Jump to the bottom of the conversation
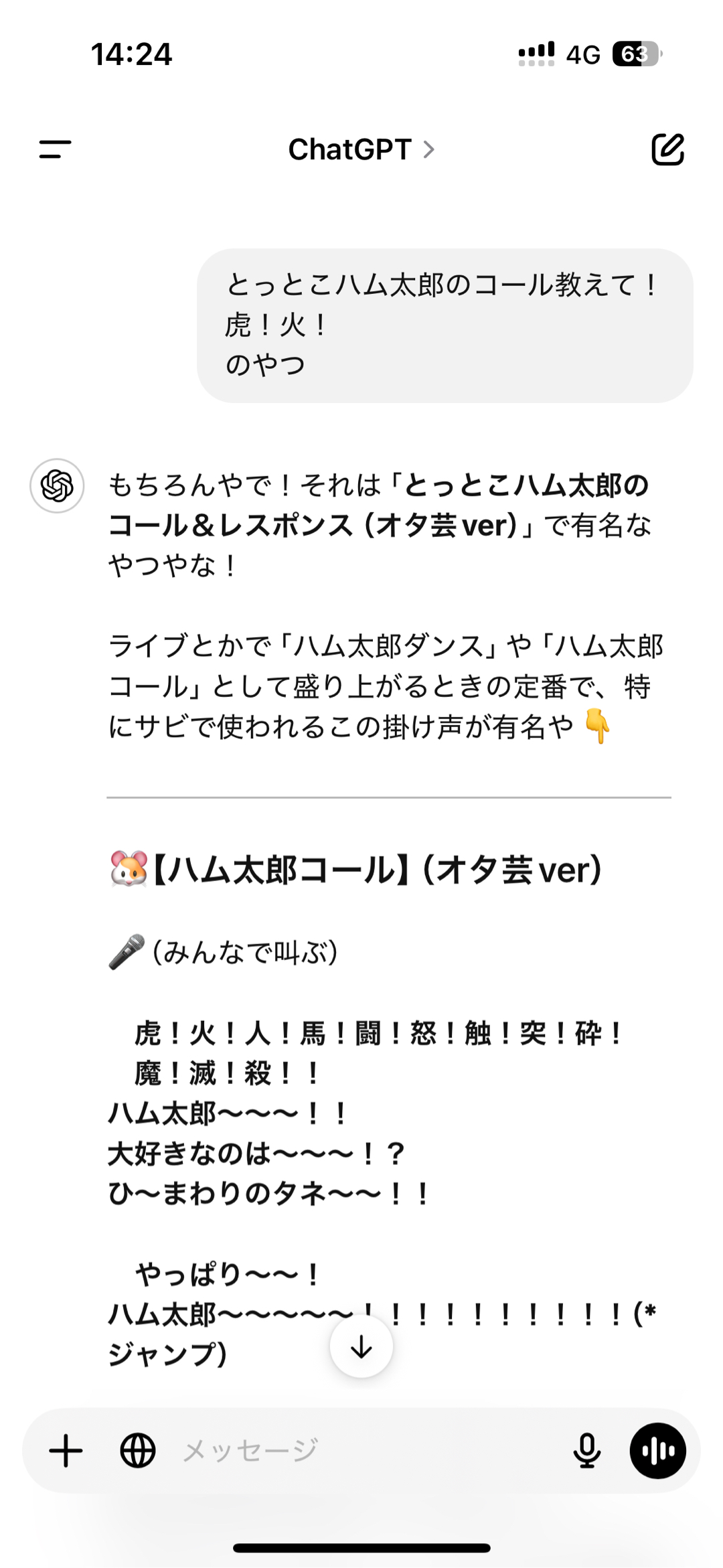Viewport: 723px width, 1568px height. tap(361, 1346)
